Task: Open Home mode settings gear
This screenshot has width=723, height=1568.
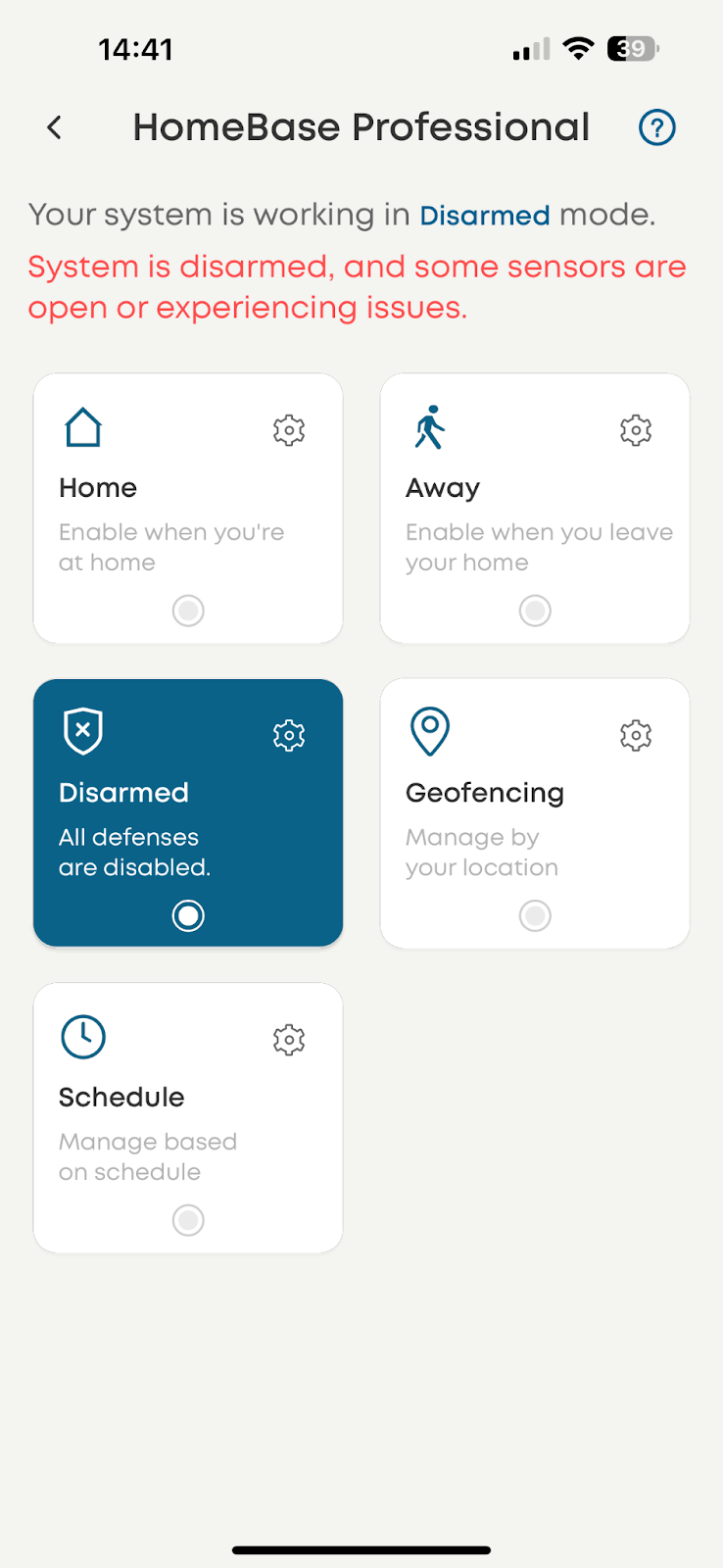Action: point(289,430)
